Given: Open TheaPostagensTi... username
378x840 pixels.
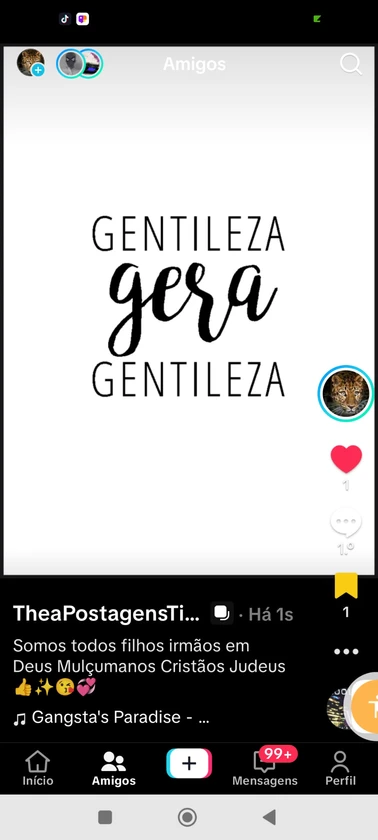Looking at the screenshot, I should click(107, 613).
